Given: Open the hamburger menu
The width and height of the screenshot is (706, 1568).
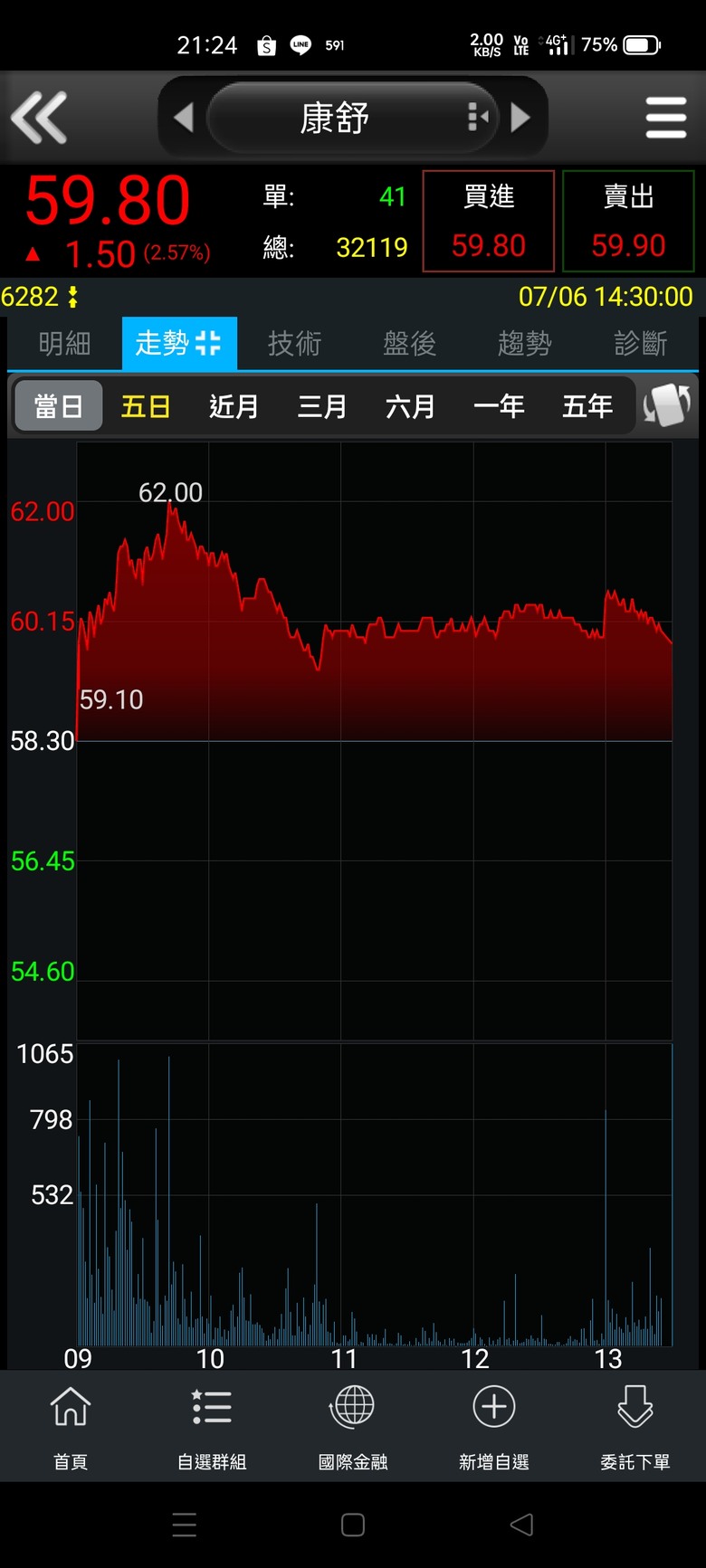Looking at the screenshot, I should click(x=666, y=118).
